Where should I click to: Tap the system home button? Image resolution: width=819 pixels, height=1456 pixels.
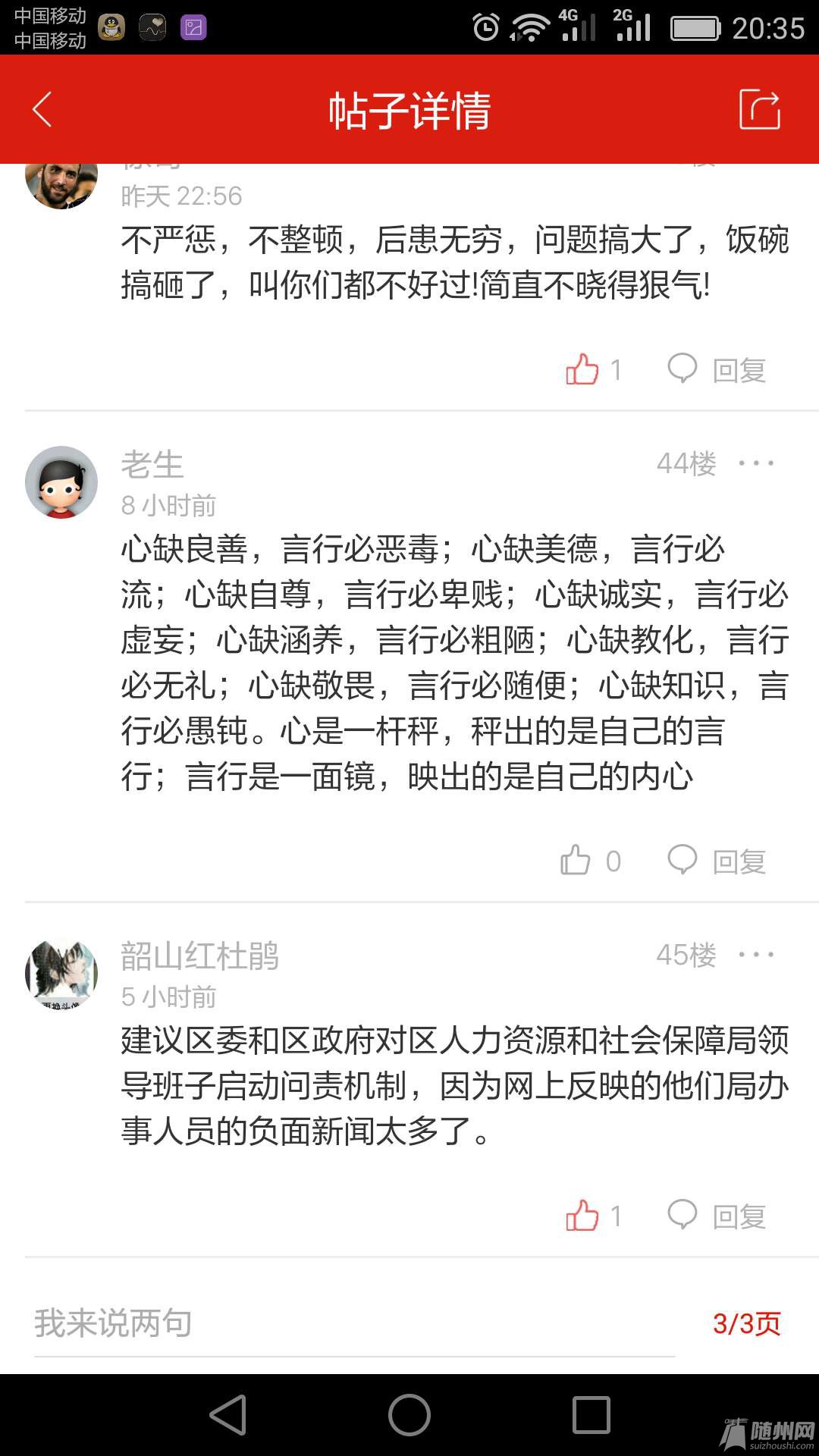(x=409, y=1415)
